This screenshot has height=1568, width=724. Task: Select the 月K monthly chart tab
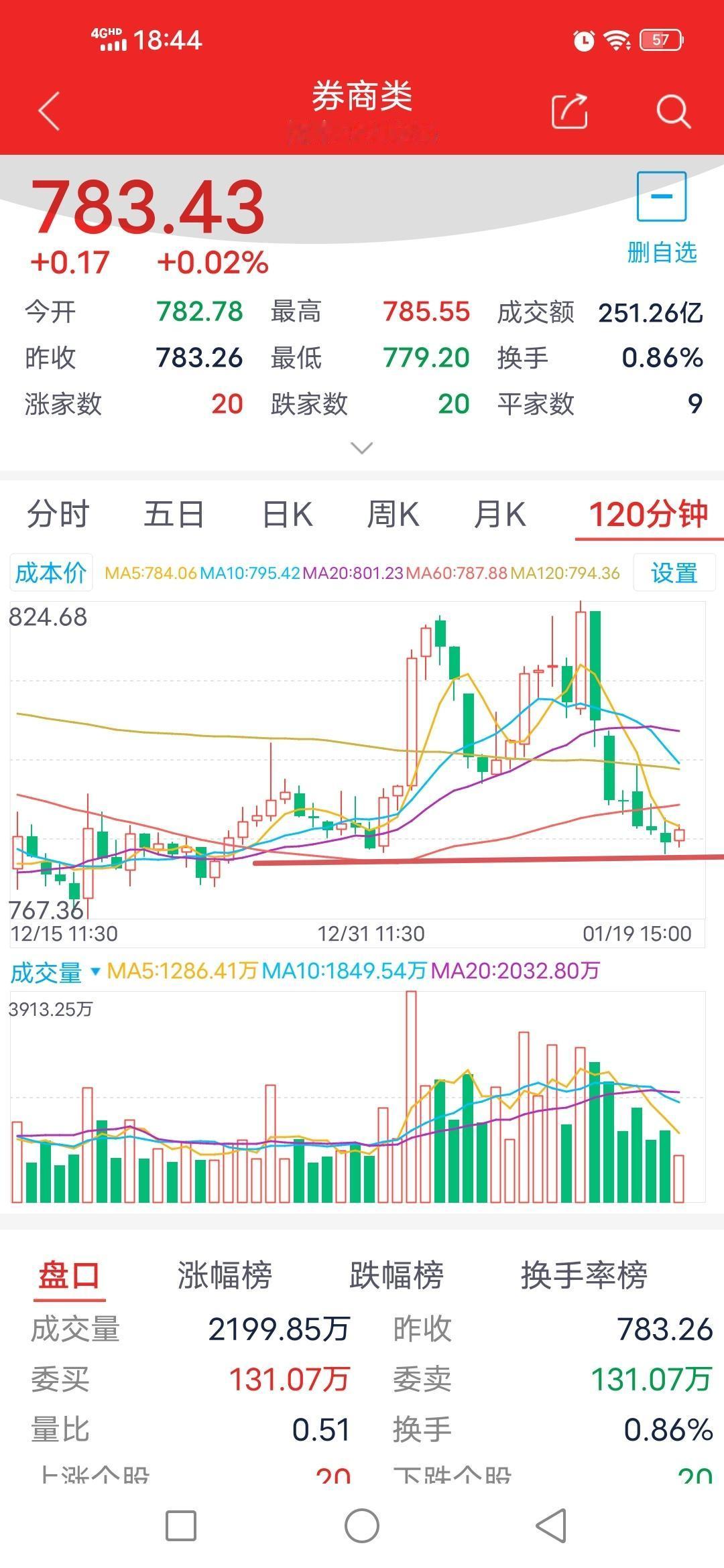[499, 515]
